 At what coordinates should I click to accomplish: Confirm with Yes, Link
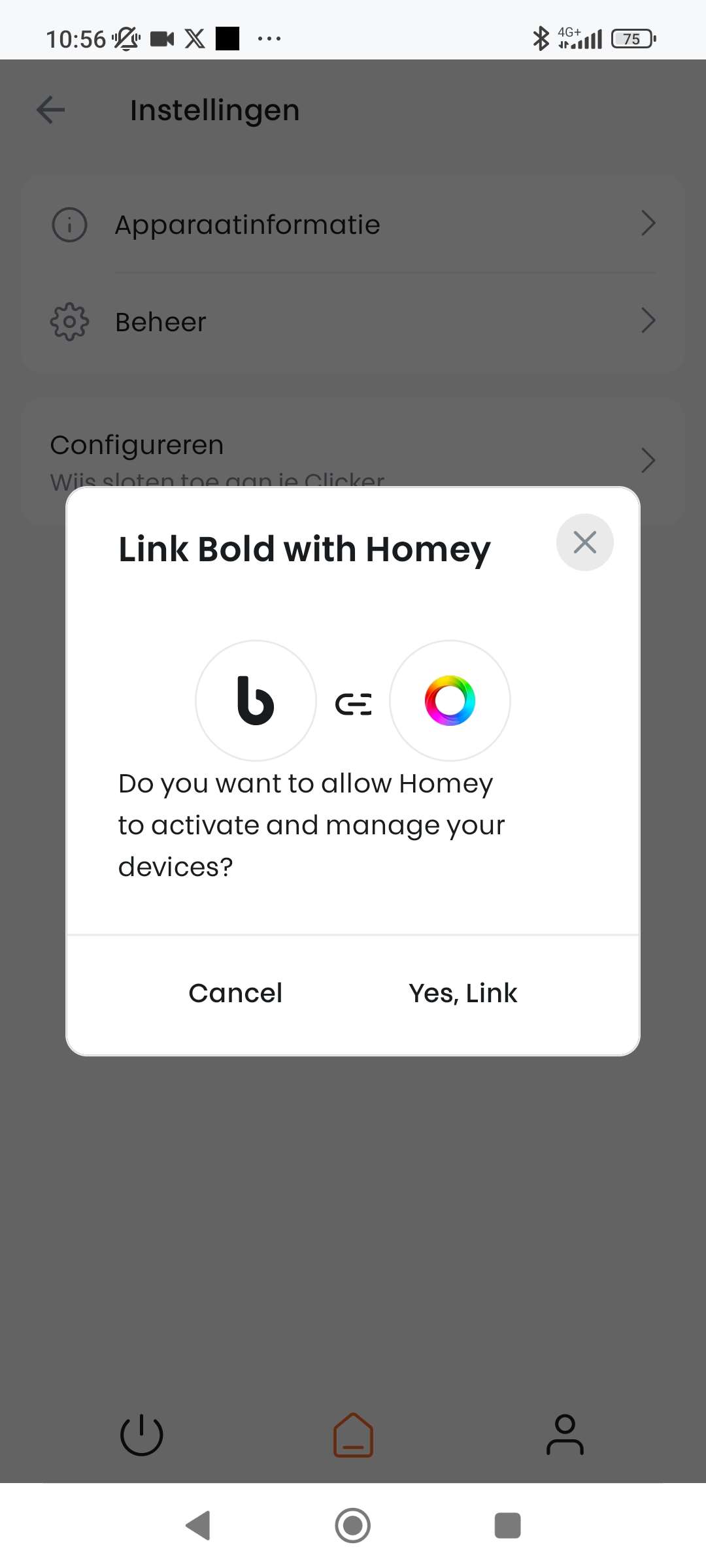click(463, 993)
